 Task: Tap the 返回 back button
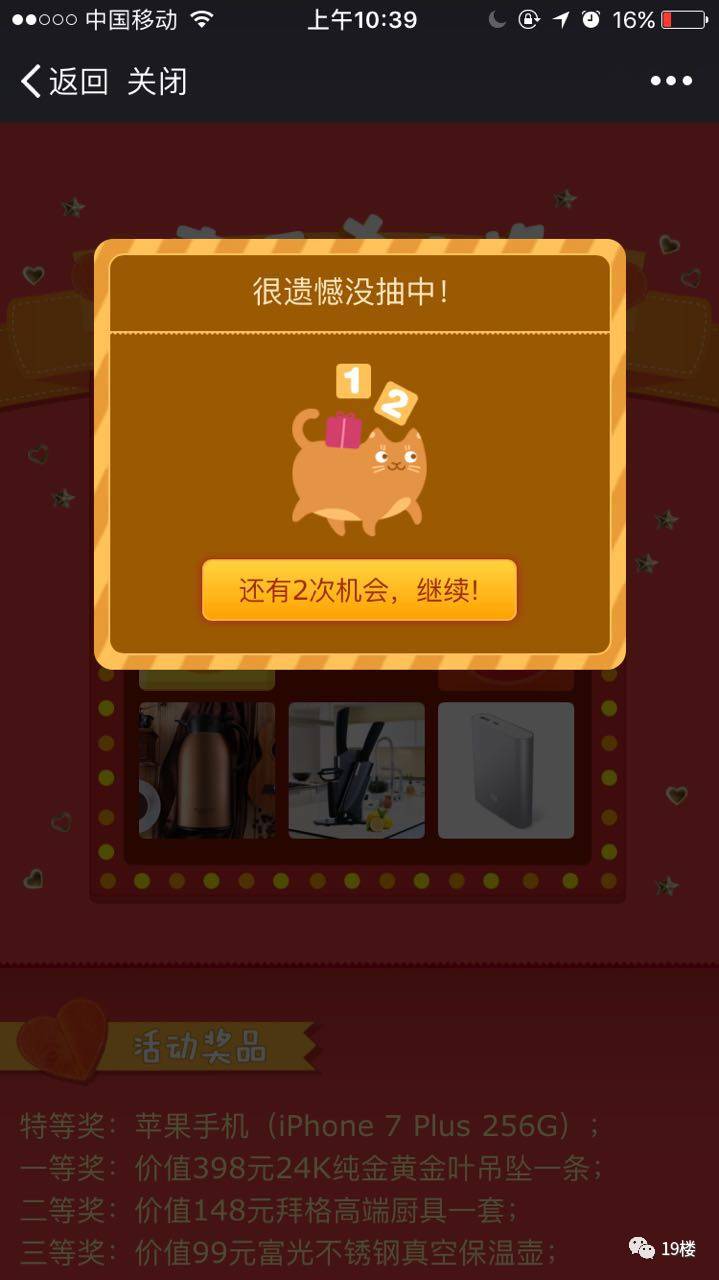point(65,81)
